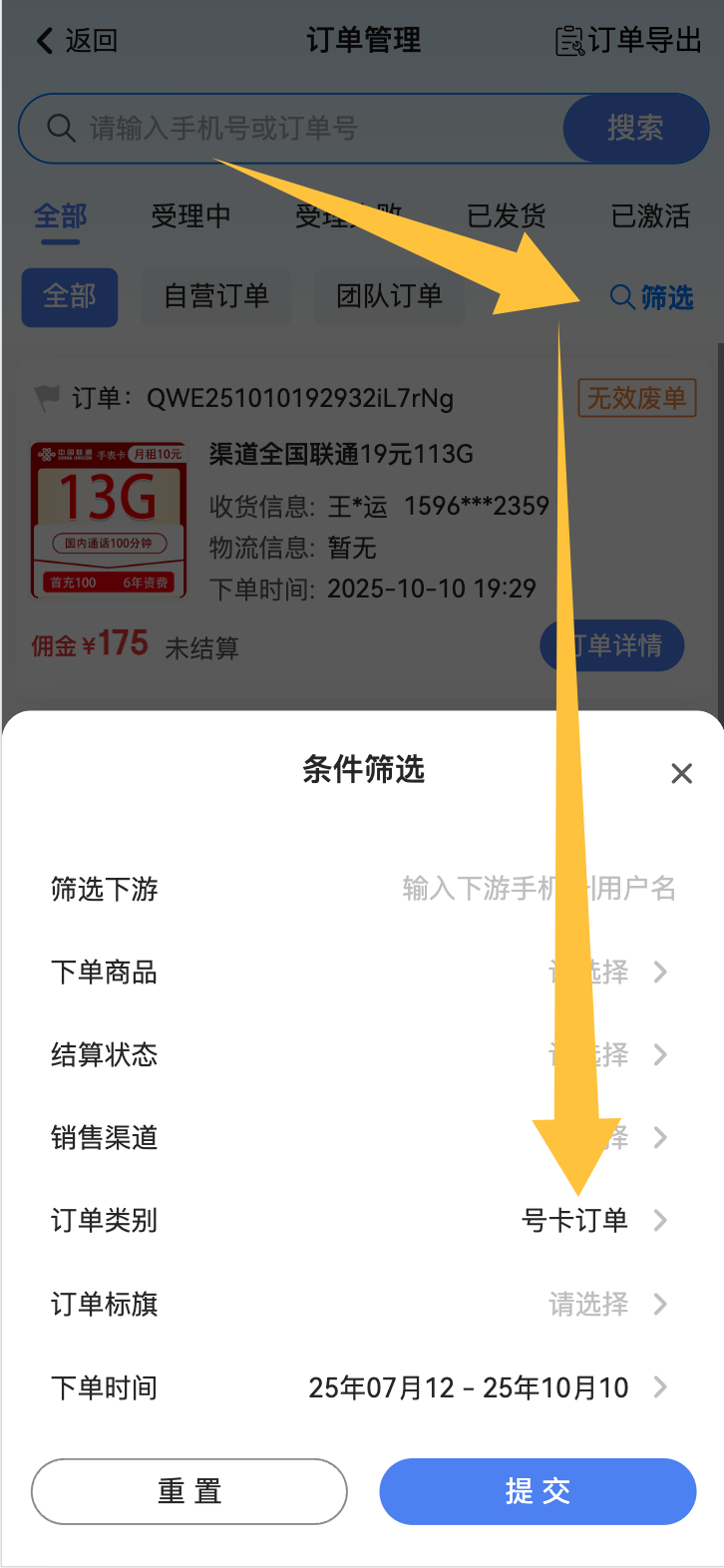Tap the 筛选下游 input field

(x=539, y=888)
